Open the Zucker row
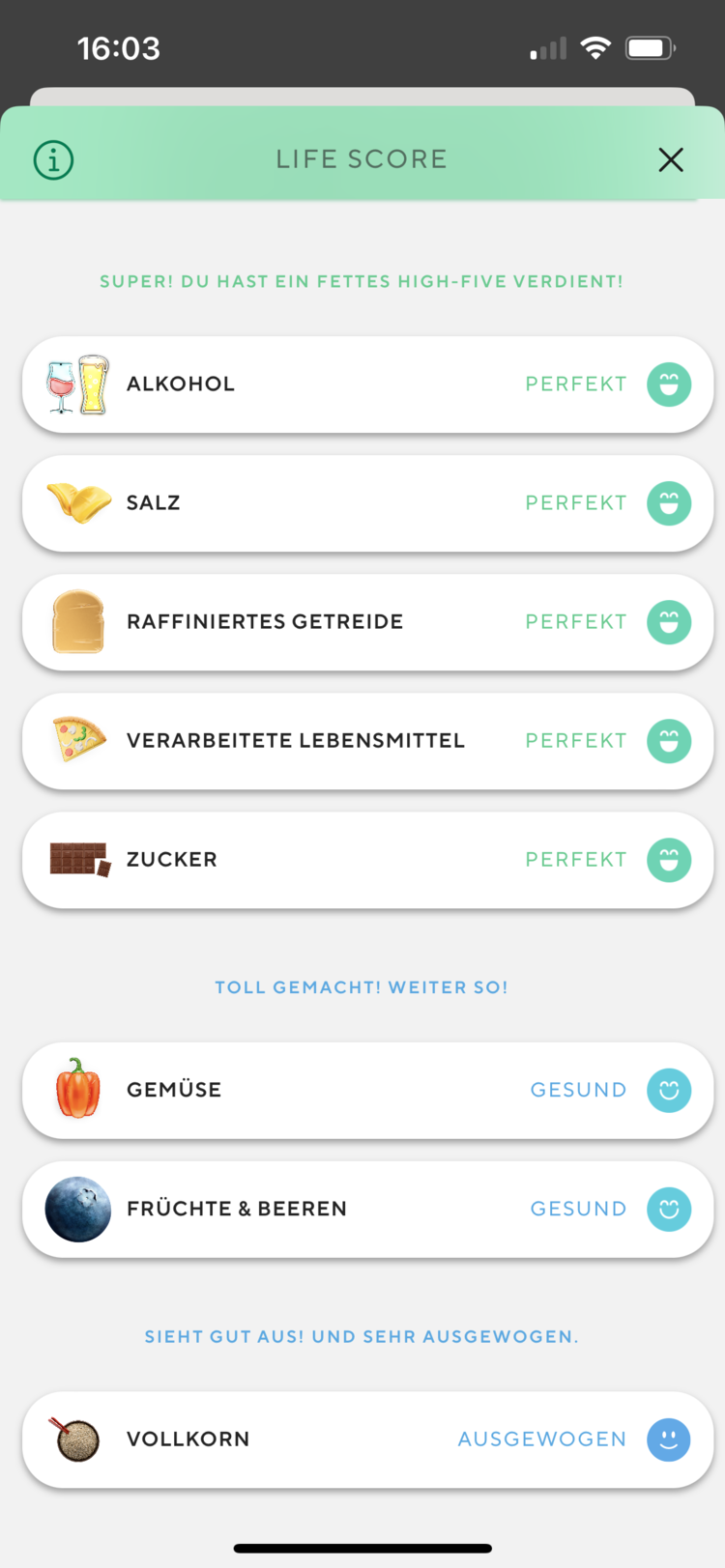The width and height of the screenshot is (725, 1568). point(367,860)
